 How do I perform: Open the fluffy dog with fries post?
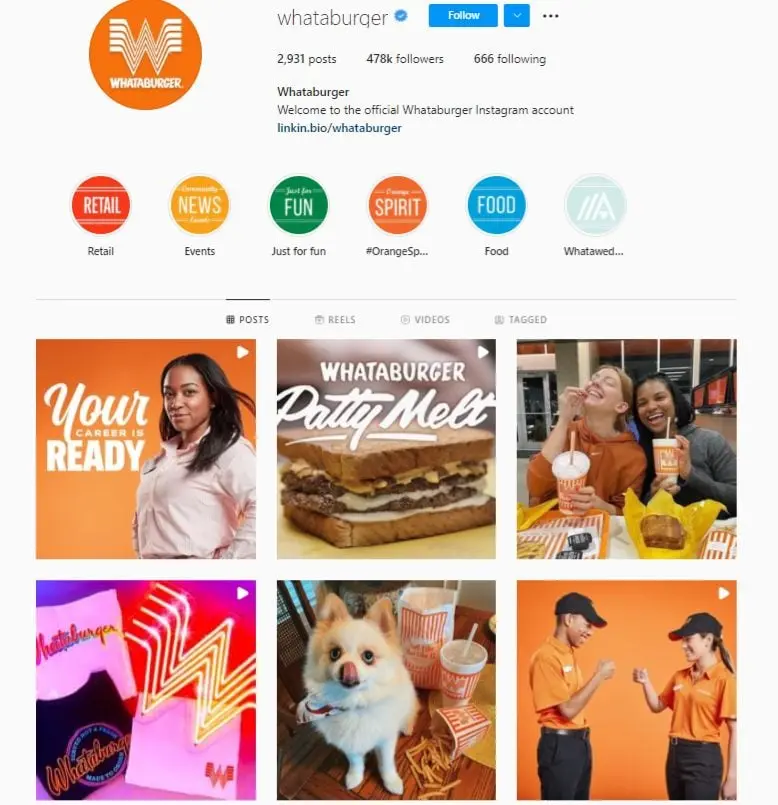tap(386, 690)
